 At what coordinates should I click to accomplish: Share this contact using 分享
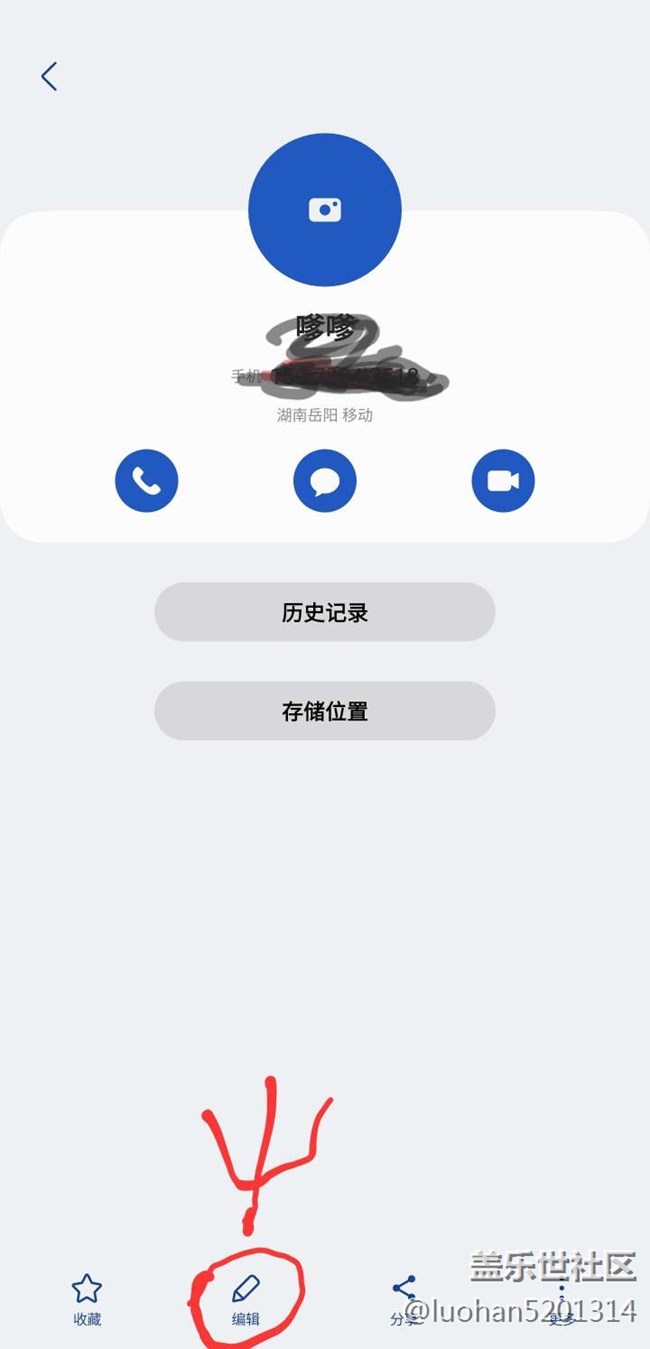(x=404, y=1299)
